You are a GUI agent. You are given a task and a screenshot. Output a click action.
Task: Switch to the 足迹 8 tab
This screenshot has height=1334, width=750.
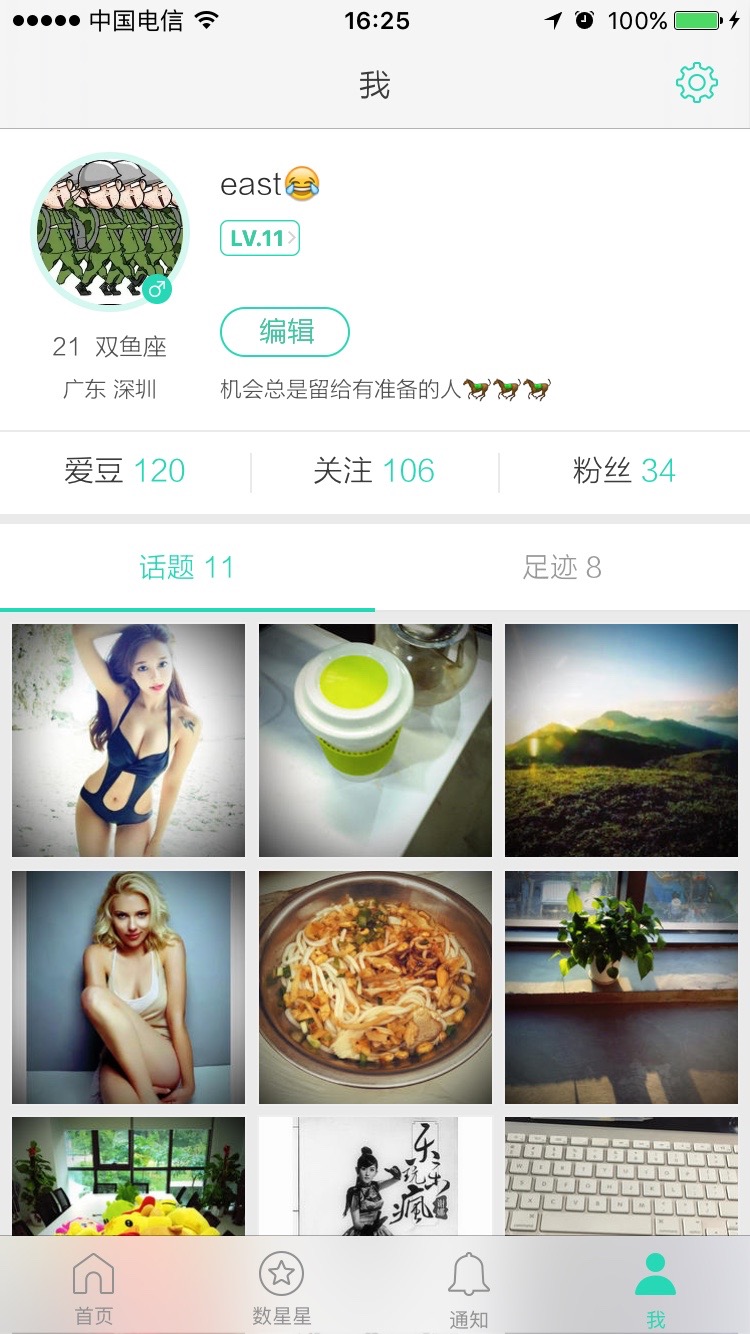561,568
